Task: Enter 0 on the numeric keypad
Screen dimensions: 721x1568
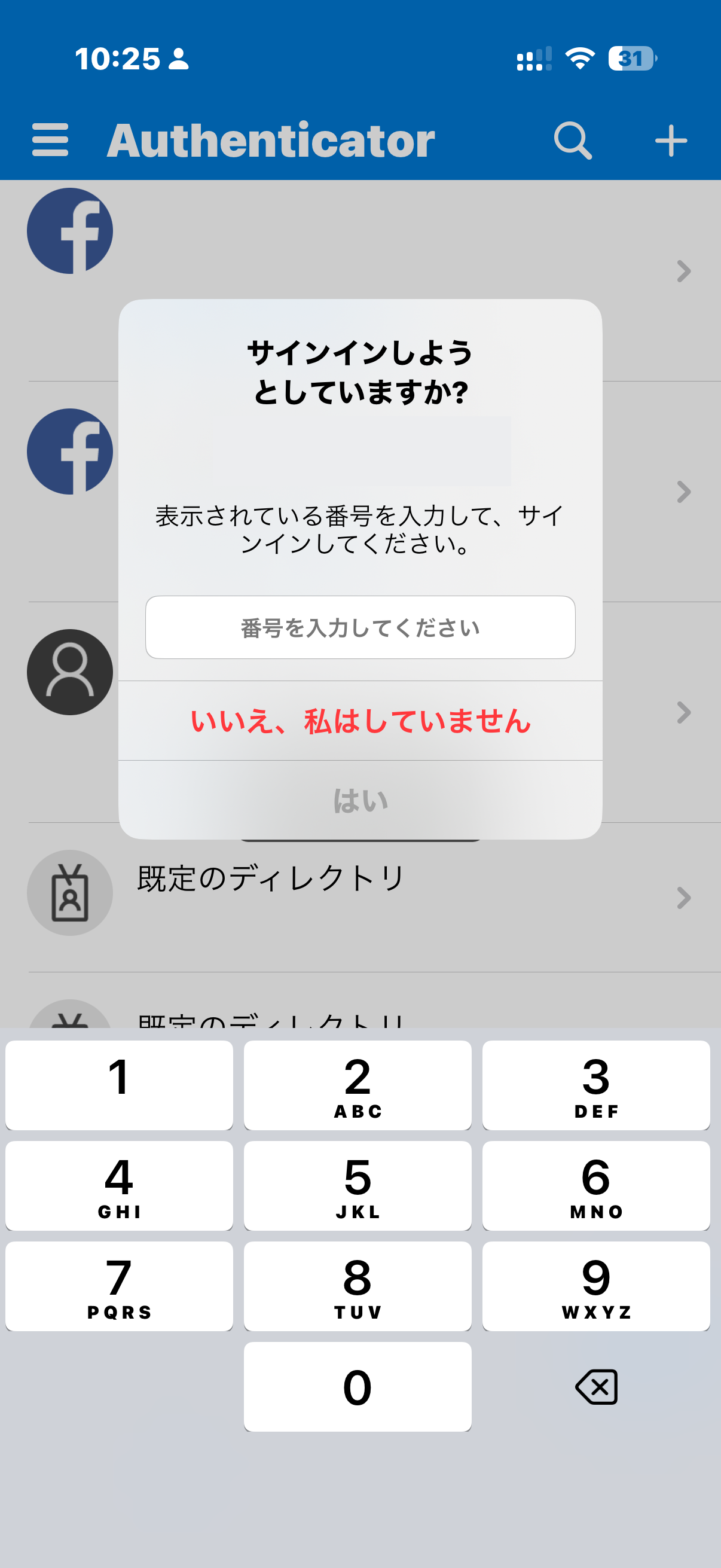Action: 358,1386
